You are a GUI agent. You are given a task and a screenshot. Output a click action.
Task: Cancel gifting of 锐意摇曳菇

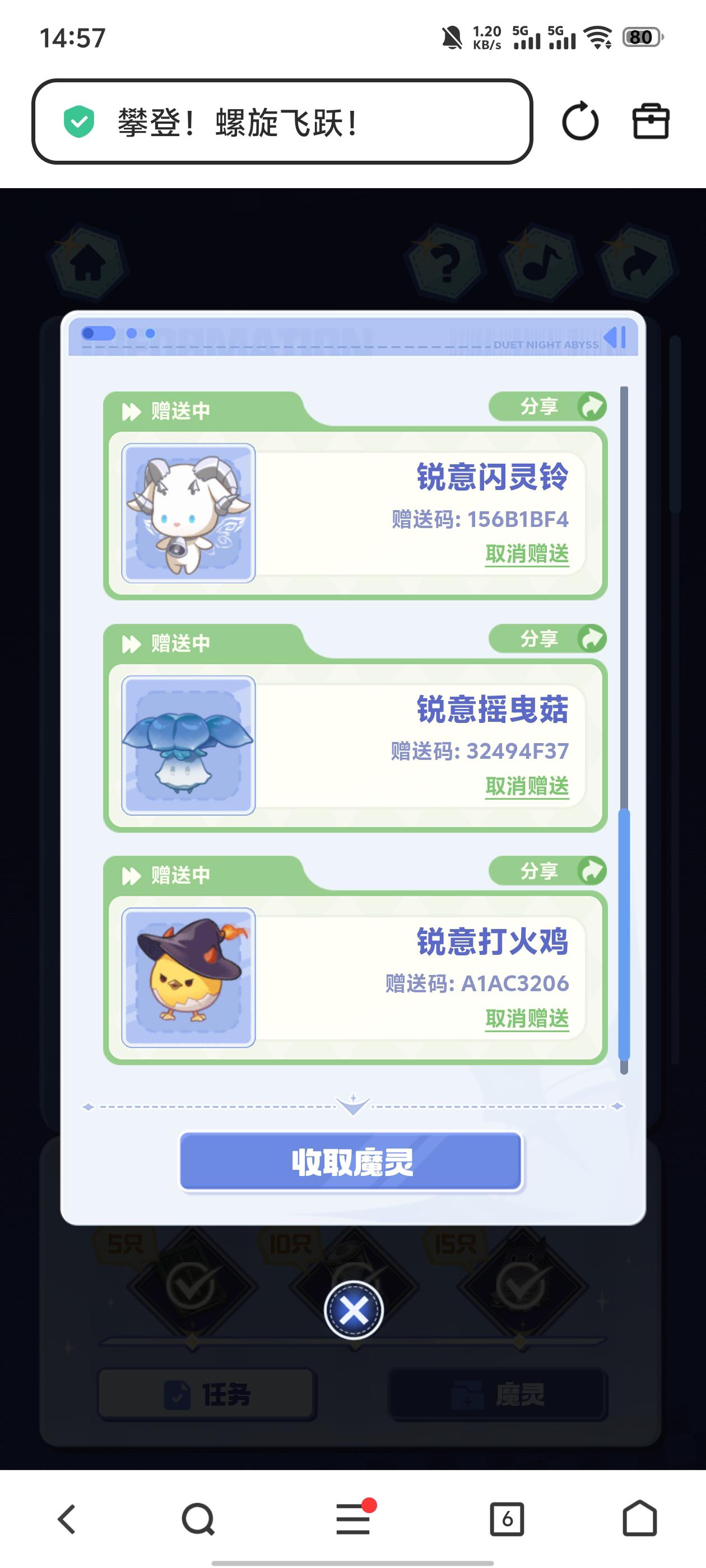(x=527, y=786)
